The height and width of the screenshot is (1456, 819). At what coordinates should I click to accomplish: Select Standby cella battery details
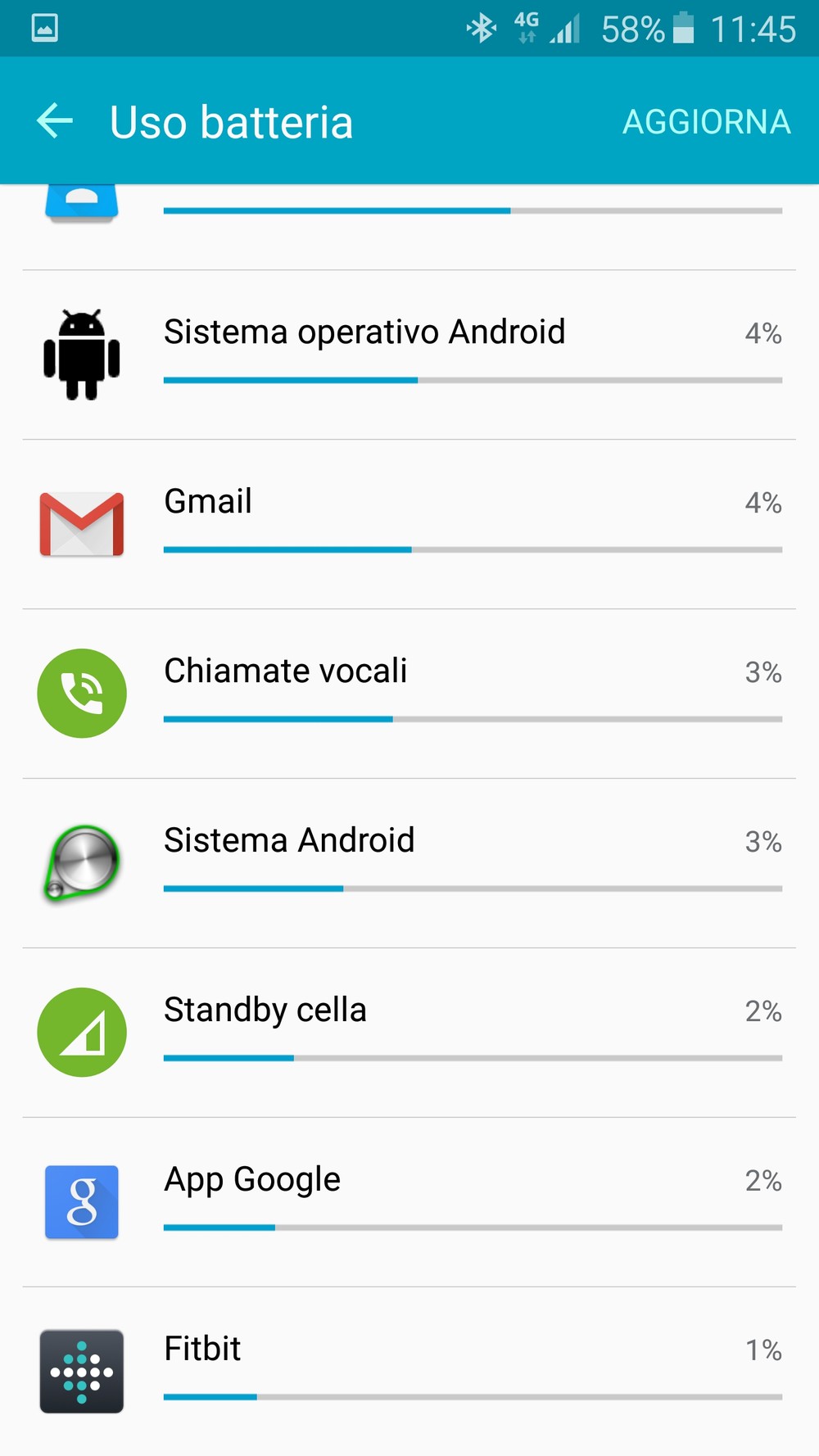[409, 1033]
